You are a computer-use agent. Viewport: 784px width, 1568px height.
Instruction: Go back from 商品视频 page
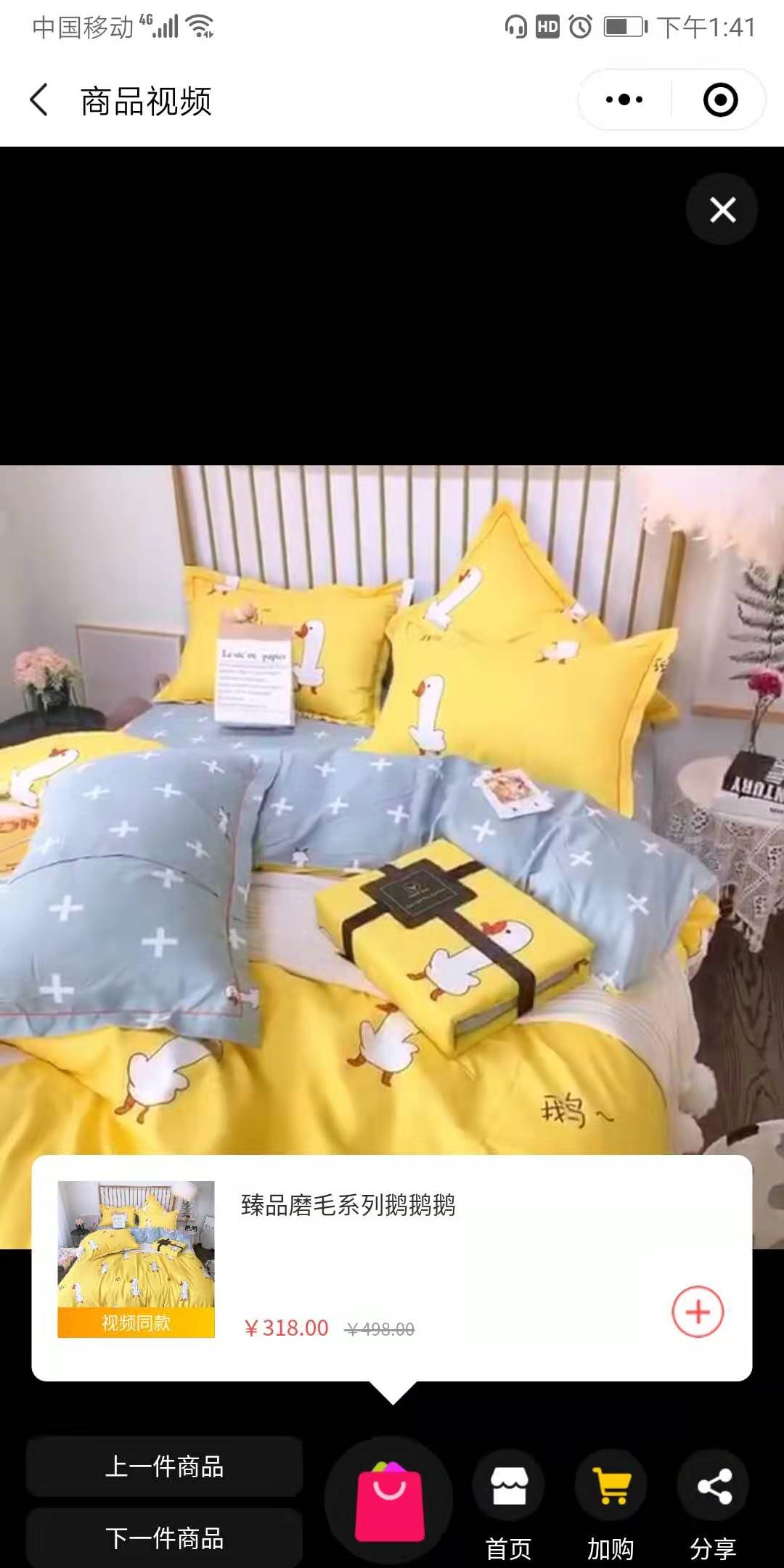click(x=39, y=100)
